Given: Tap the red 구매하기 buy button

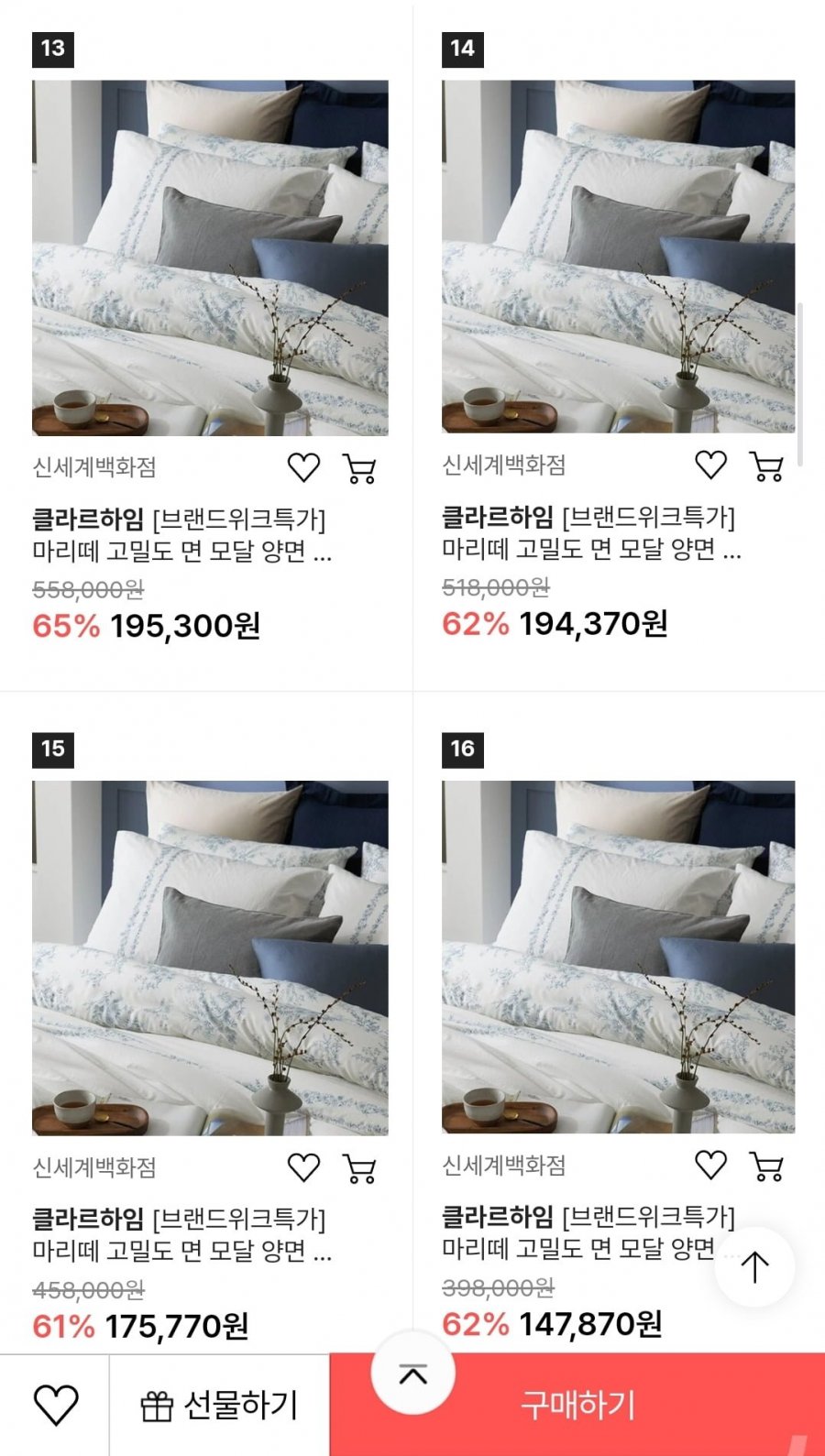Looking at the screenshot, I should 577,1405.
